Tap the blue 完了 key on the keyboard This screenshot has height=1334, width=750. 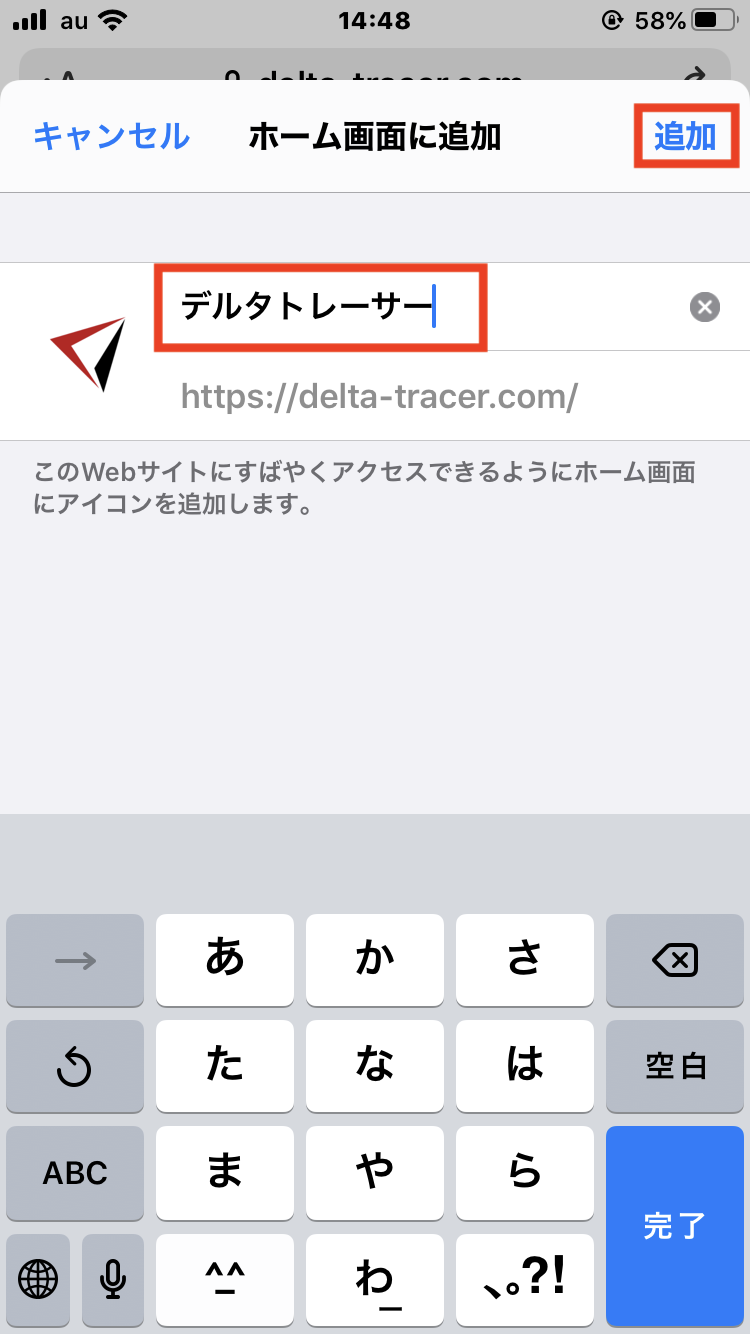tap(675, 1225)
